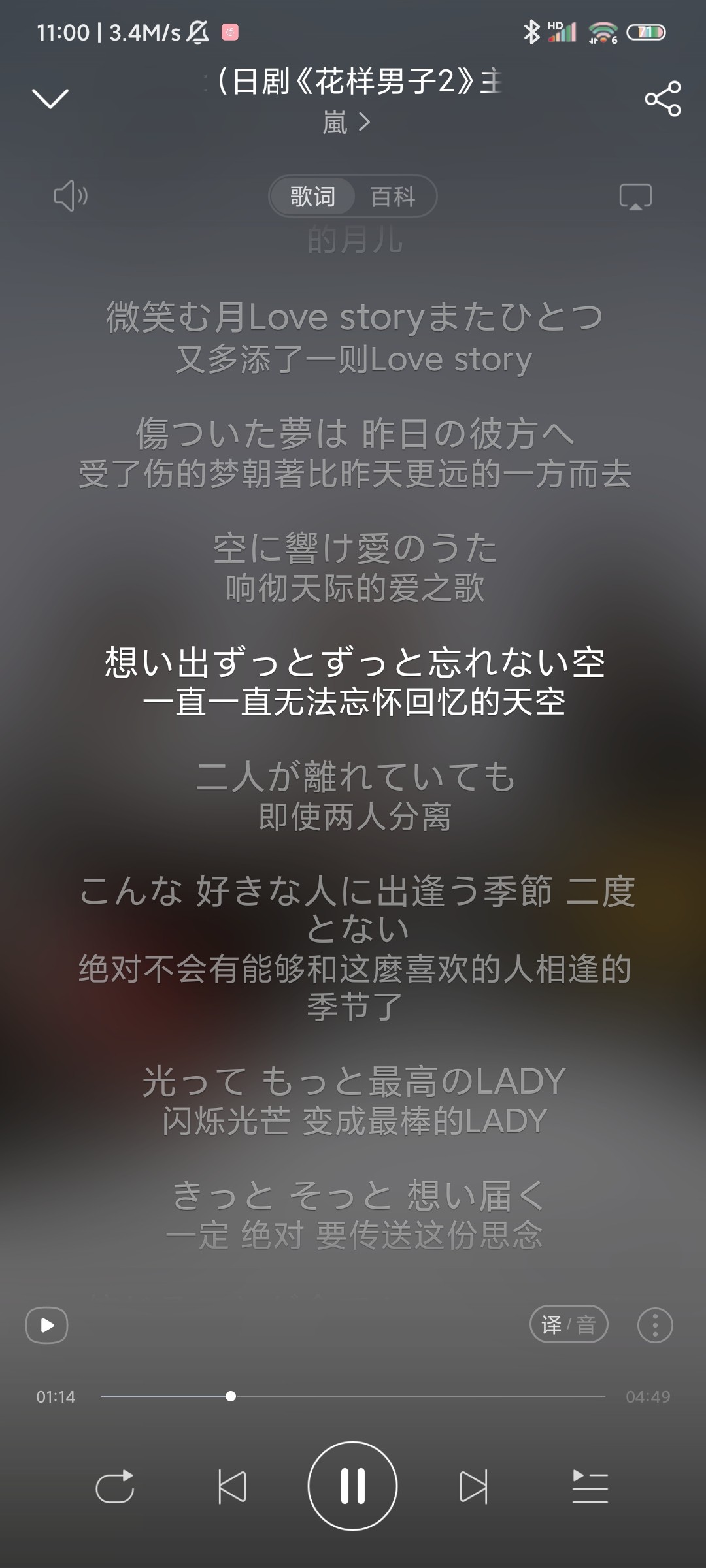Viewport: 706px width, 1568px height.
Task: Toggle the 译/音 lyric translation button
Action: (569, 1324)
